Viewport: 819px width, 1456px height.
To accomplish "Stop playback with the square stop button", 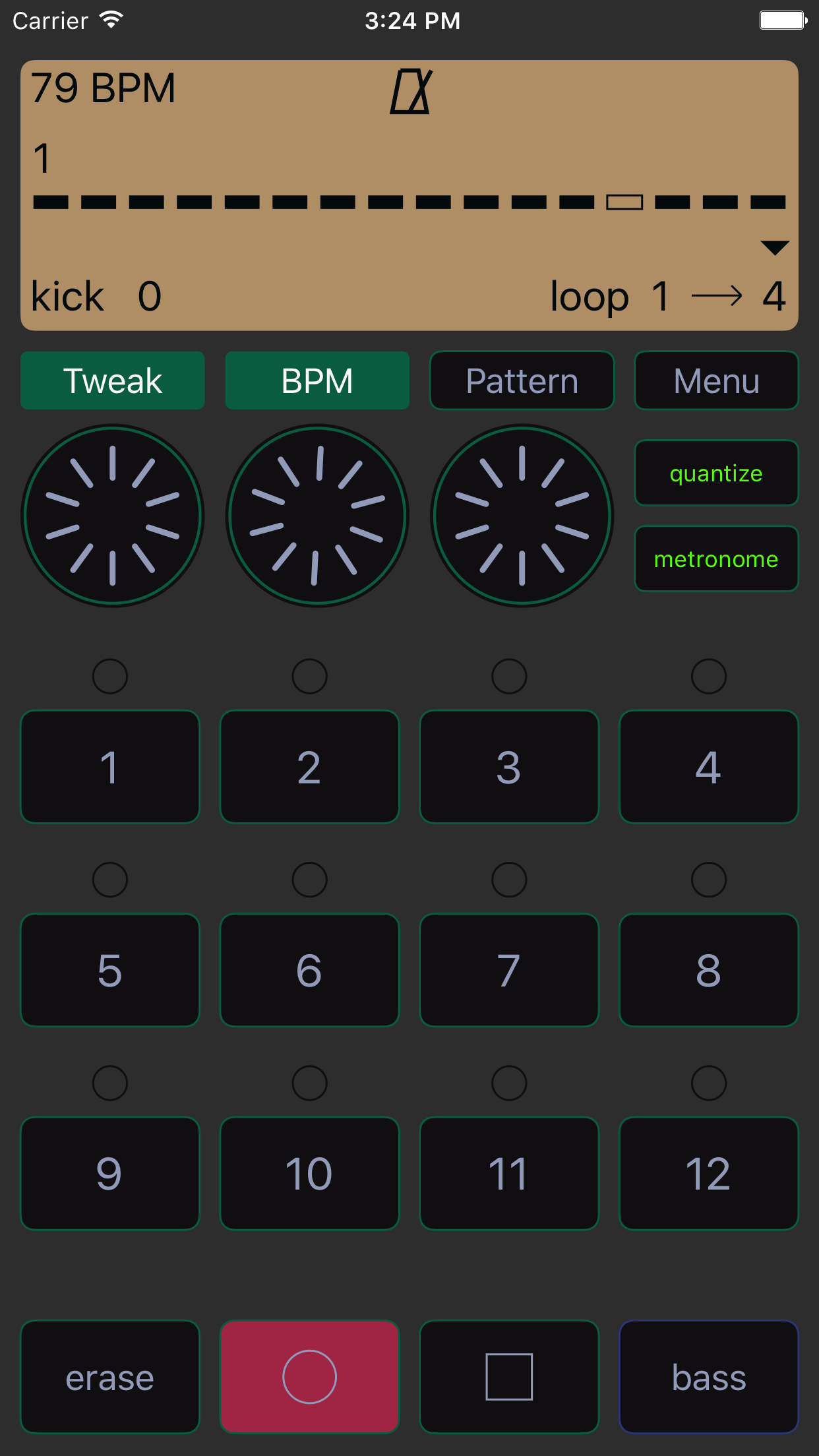I will 509,1377.
